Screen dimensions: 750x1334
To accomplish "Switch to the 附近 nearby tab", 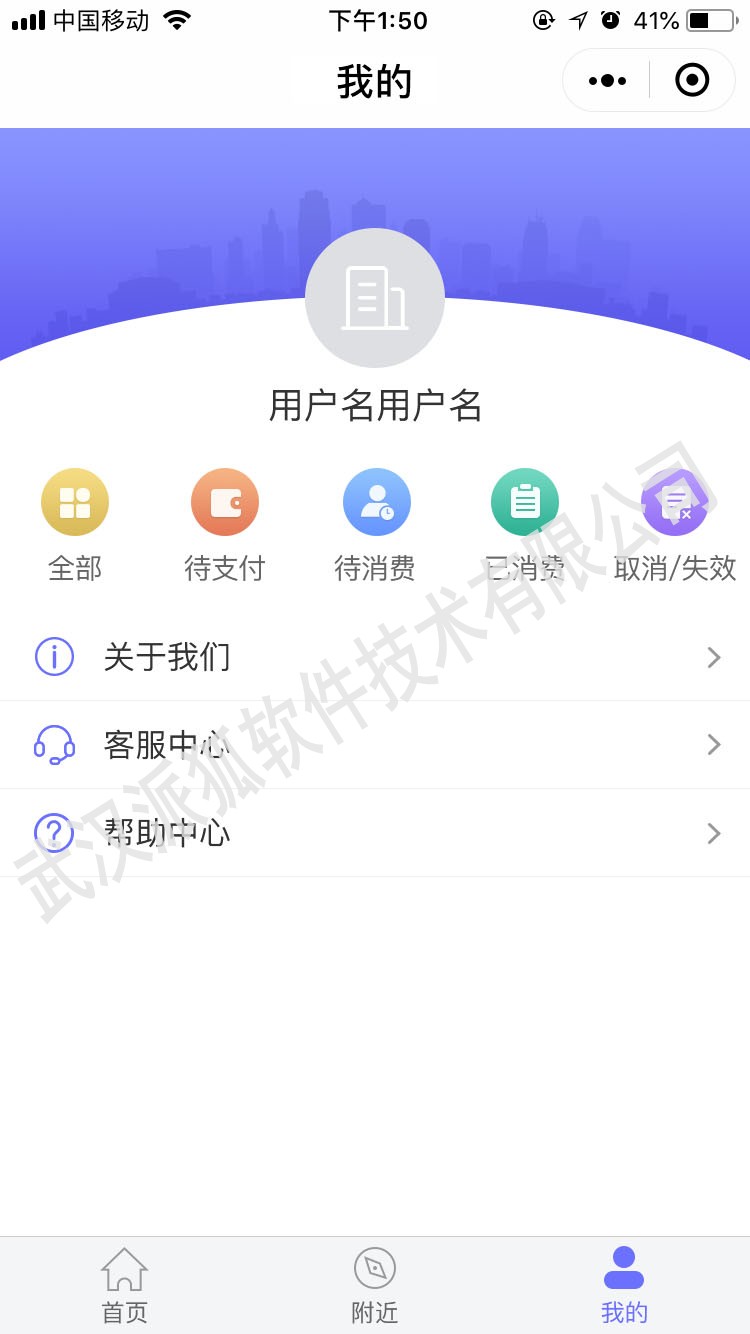I will pyautogui.click(x=375, y=1286).
